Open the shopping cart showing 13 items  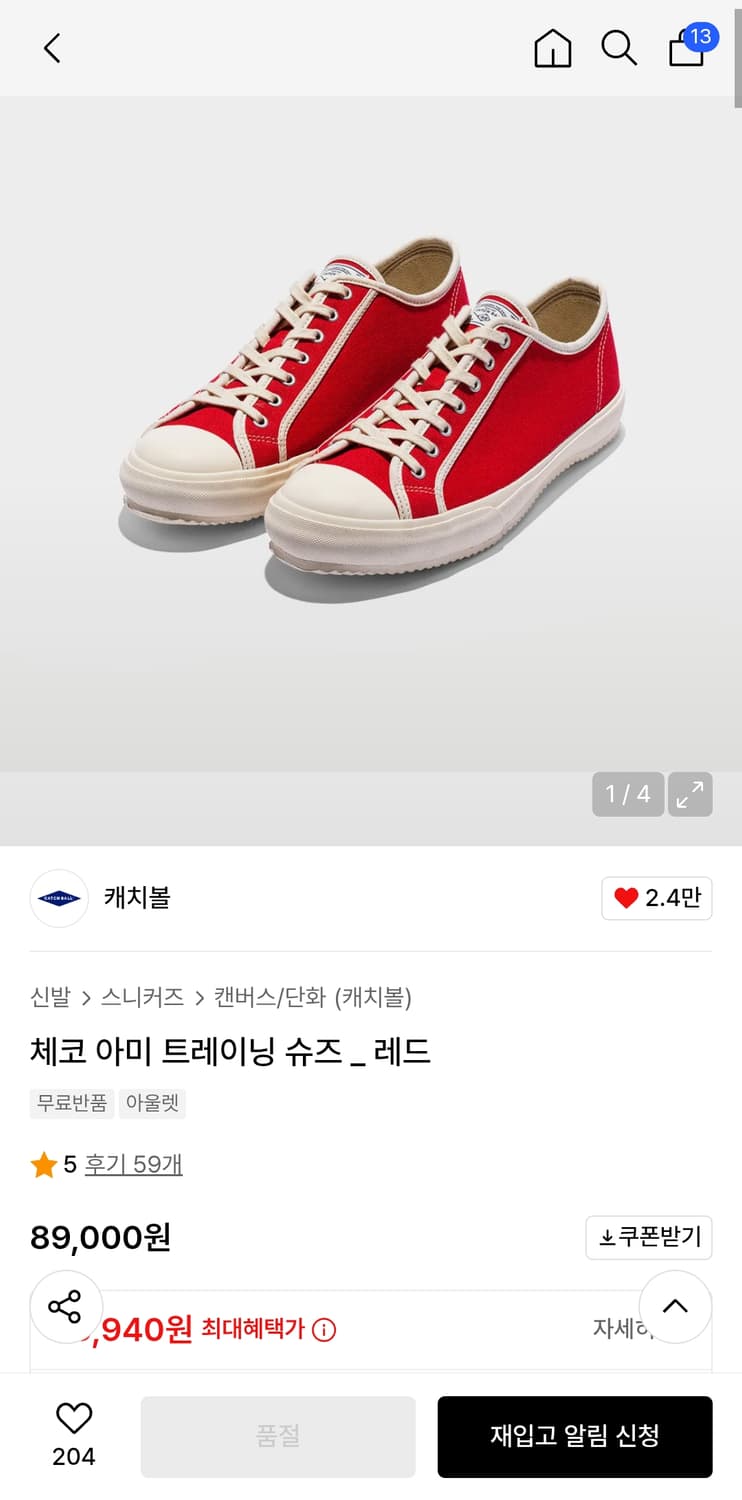[x=687, y=50]
